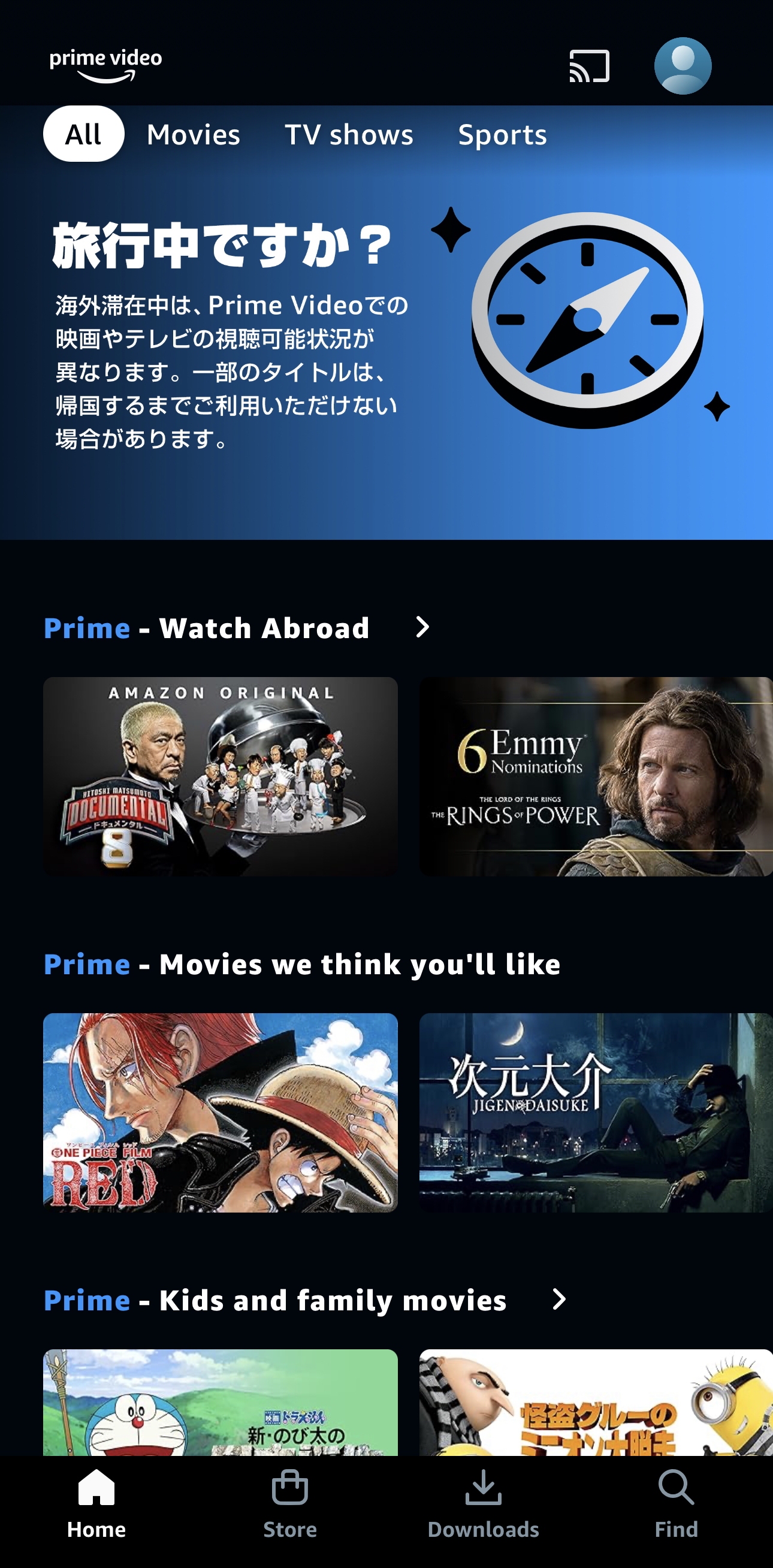Viewport: 773px width, 1568px height.
Task: Select the All filter chip
Action: pos(83,134)
